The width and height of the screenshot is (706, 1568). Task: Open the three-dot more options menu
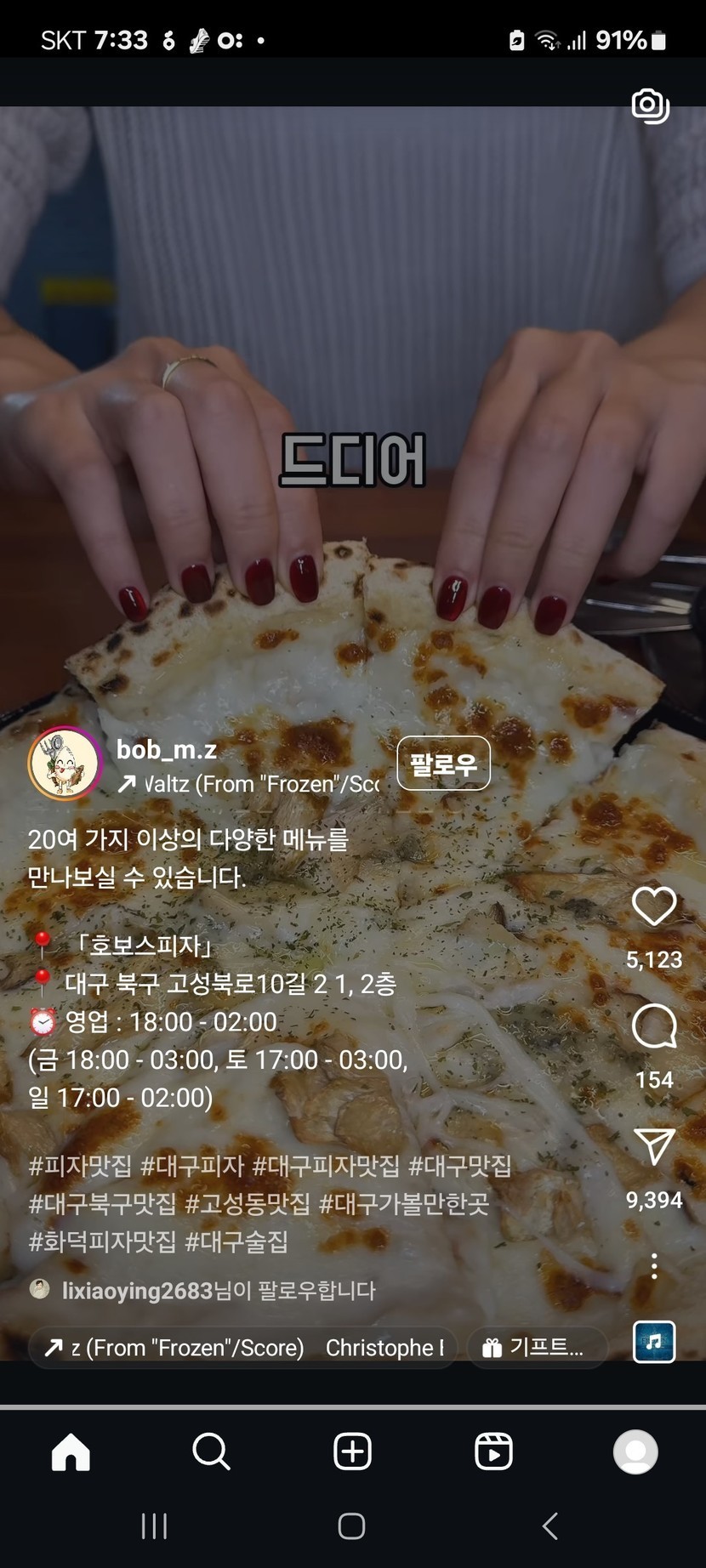[x=654, y=1266]
